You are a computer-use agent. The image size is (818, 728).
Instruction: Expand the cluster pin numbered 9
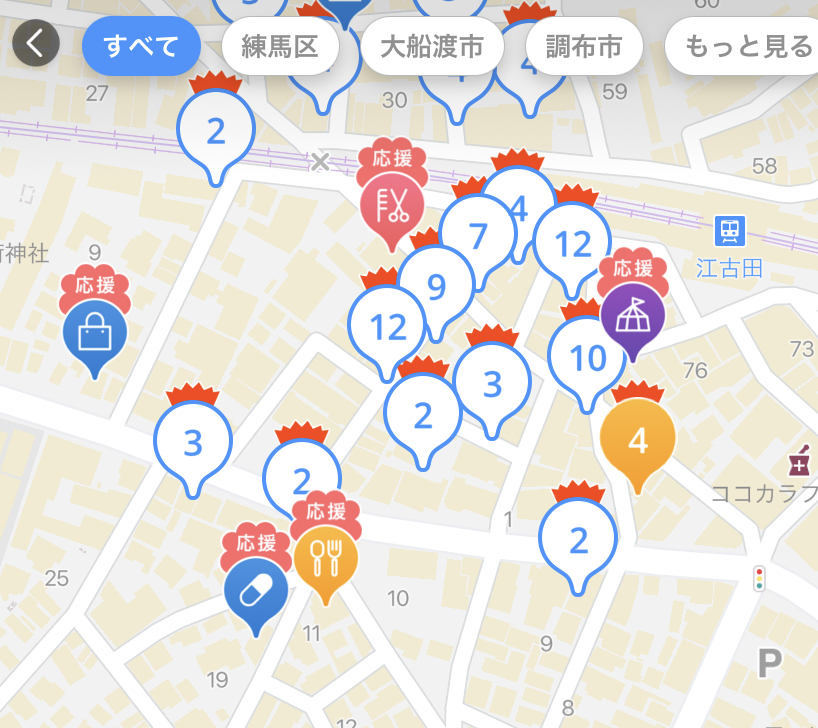(435, 287)
